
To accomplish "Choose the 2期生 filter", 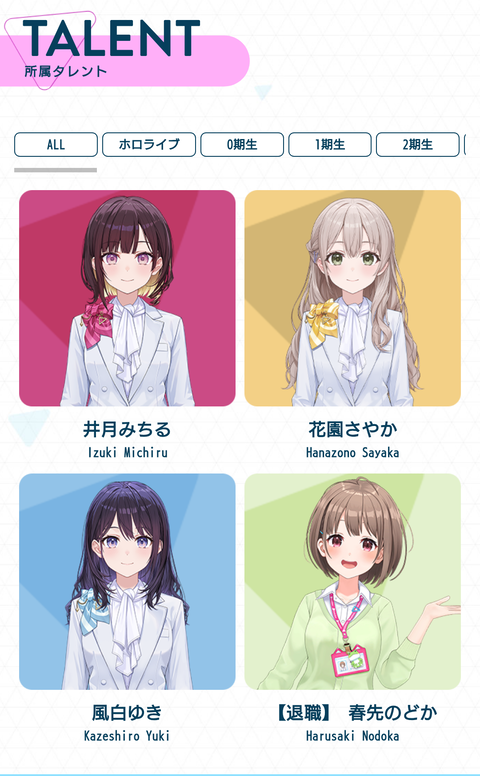I will (418, 145).
